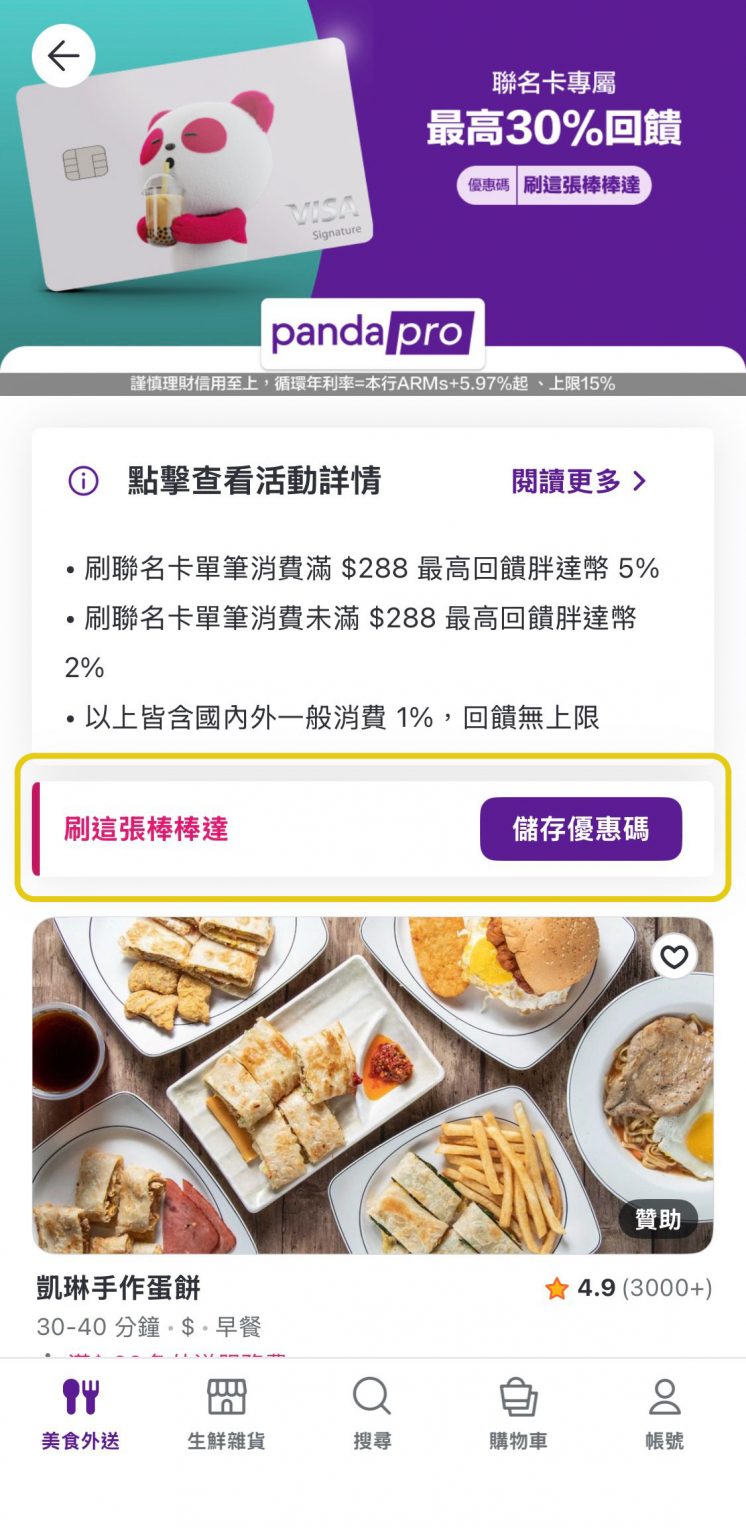Go back using the arrow button

pyautogui.click(x=64, y=56)
